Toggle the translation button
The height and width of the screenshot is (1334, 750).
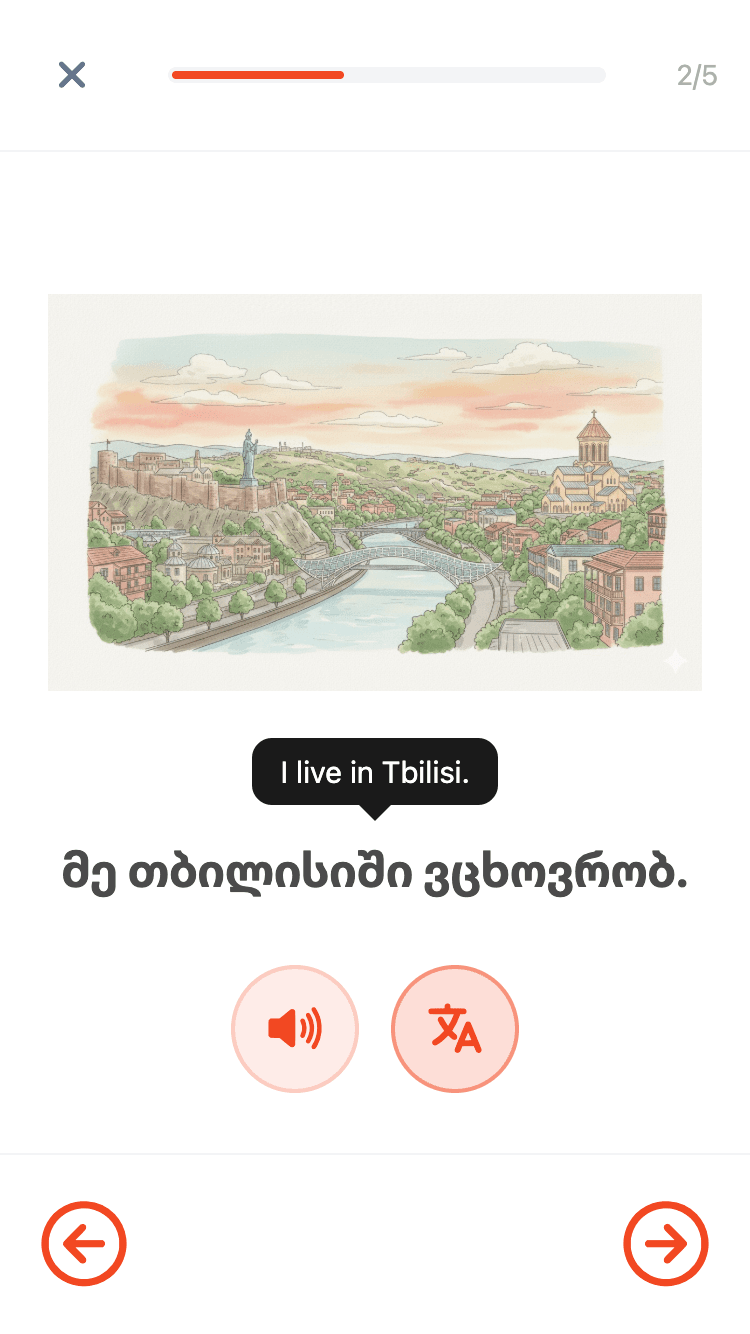click(x=455, y=1028)
